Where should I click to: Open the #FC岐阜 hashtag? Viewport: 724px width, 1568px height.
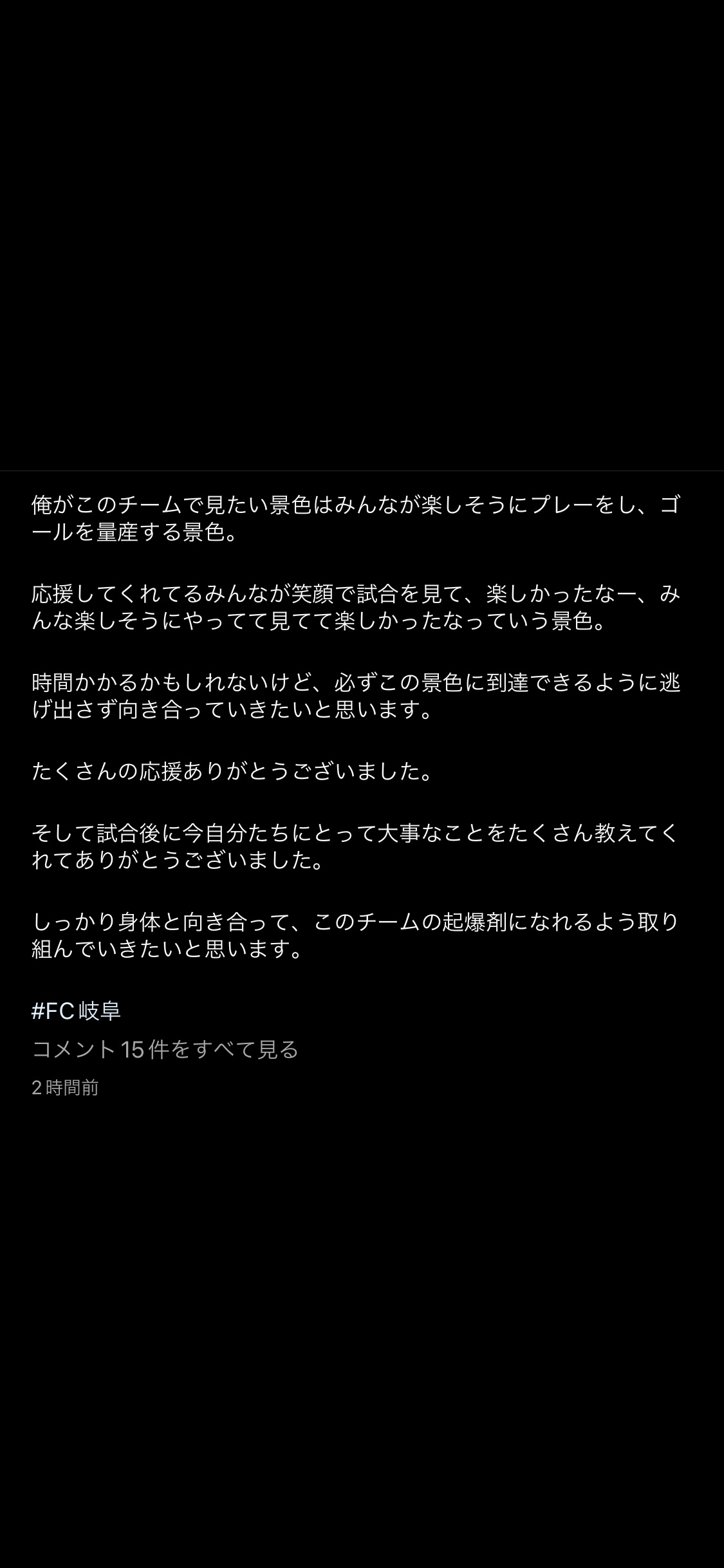coord(76,1011)
